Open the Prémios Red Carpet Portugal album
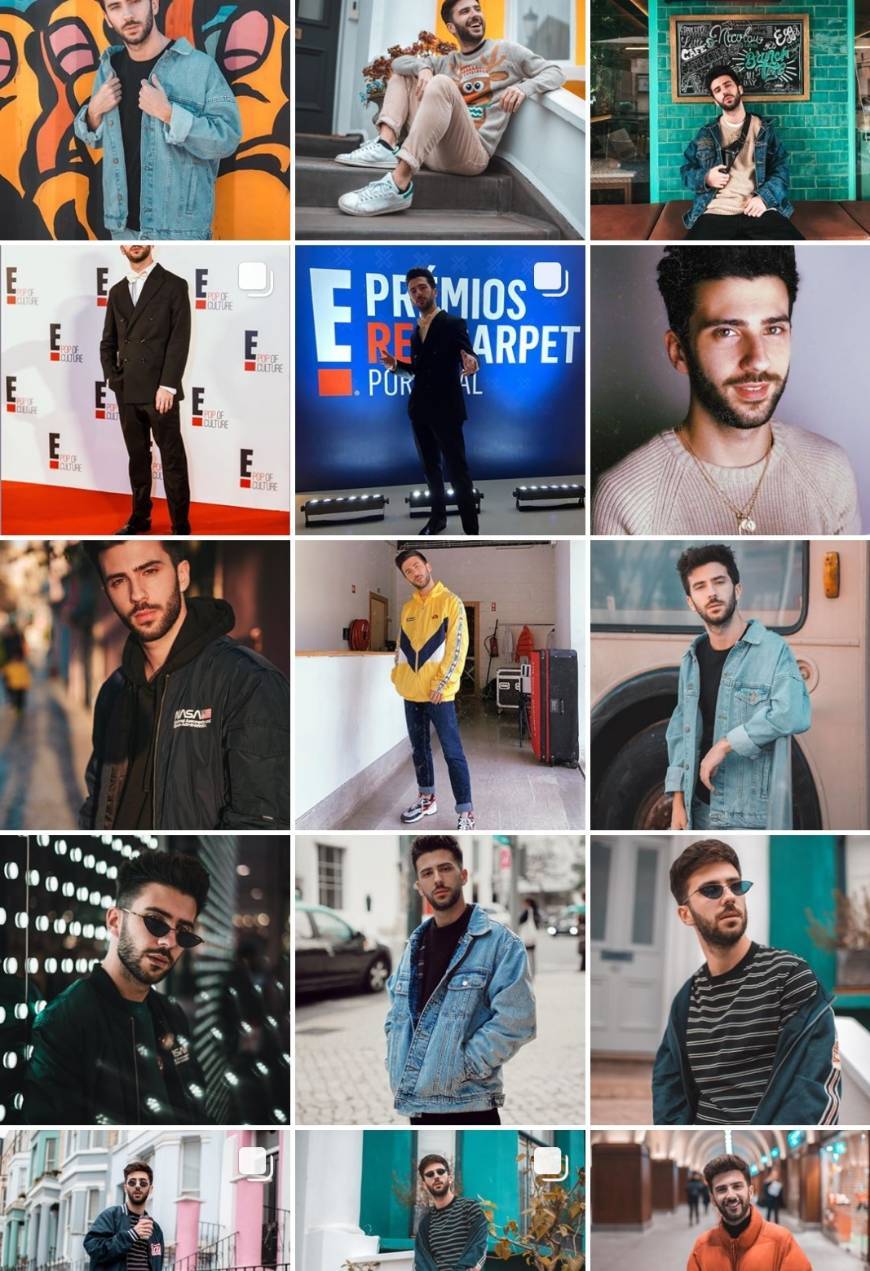 click(439, 390)
